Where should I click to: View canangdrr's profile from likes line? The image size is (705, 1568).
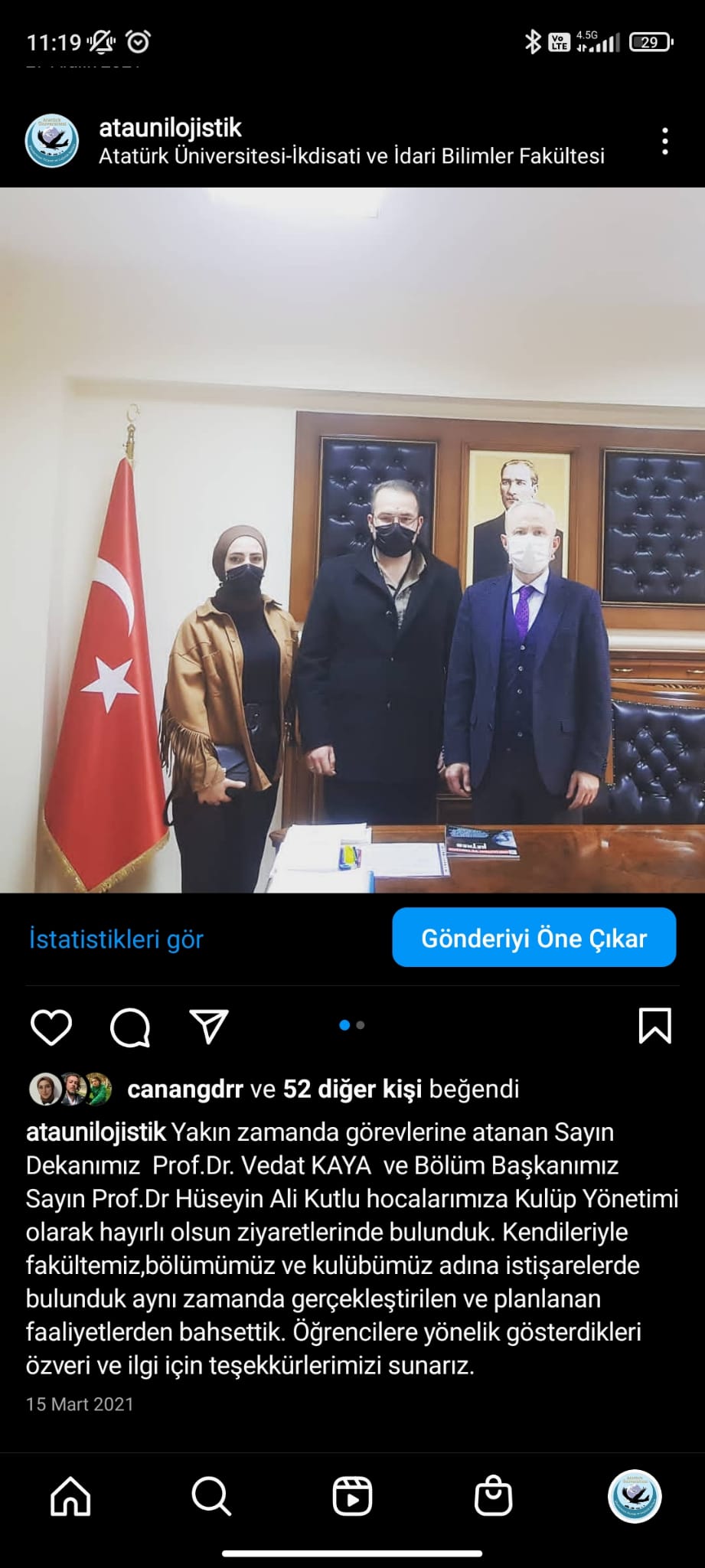(184, 1089)
